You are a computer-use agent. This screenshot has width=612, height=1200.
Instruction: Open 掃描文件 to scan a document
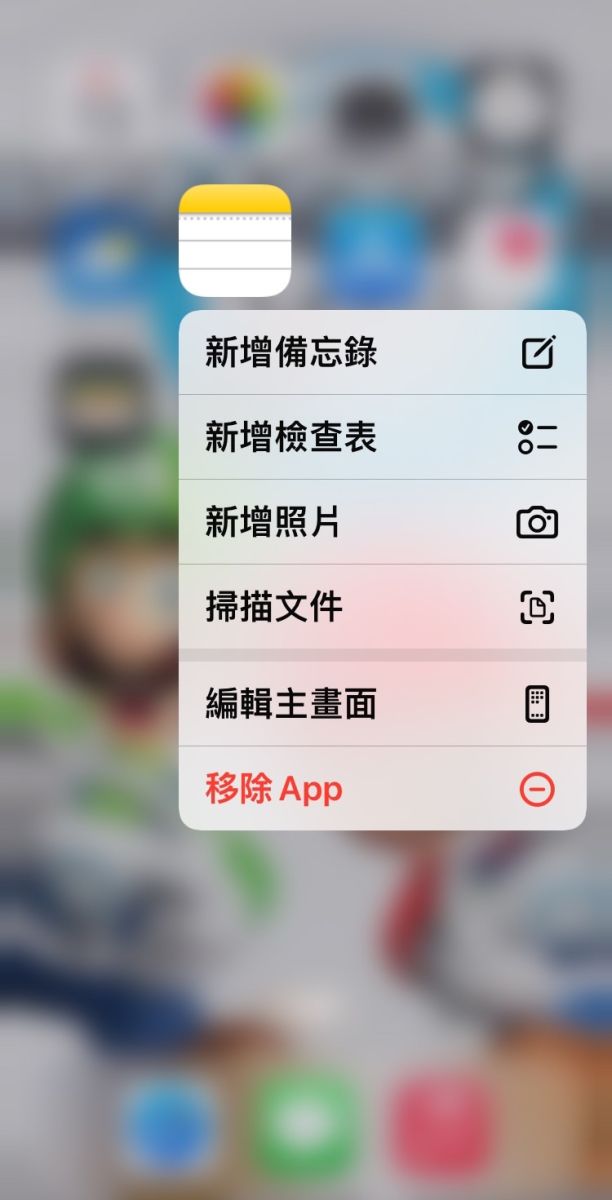(x=381, y=607)
